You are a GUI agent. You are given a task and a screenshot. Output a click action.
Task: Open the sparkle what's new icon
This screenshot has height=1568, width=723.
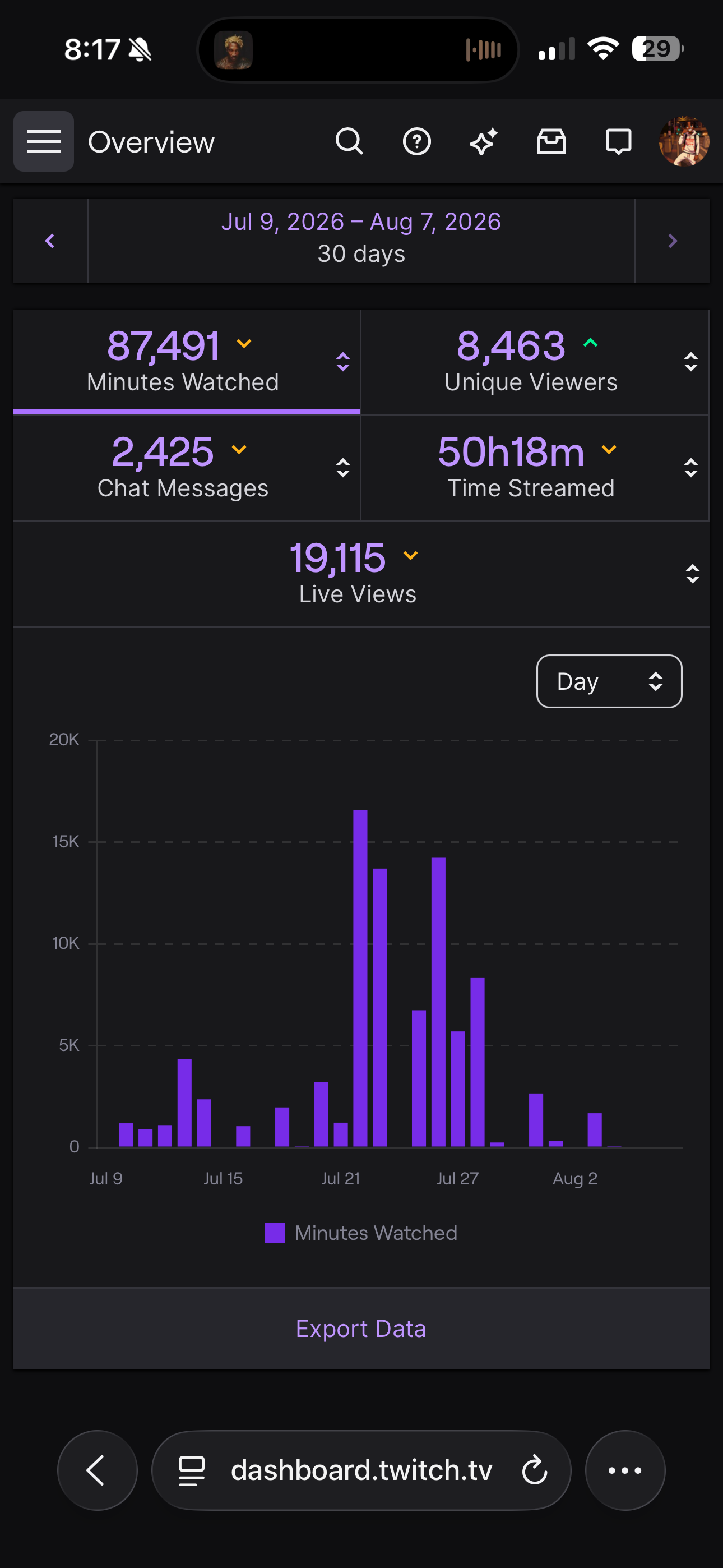484,142
